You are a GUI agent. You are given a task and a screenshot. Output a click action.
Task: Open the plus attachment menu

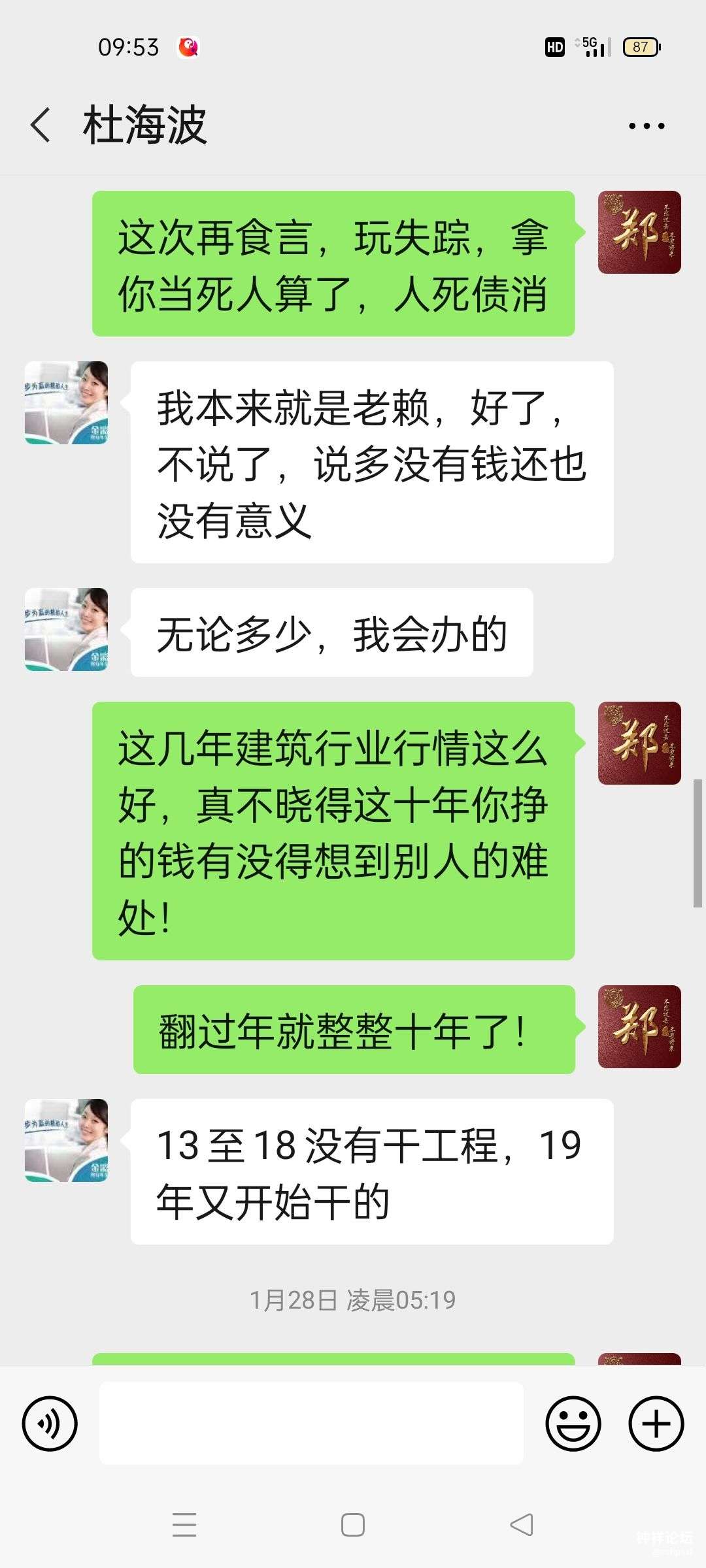656,1423
